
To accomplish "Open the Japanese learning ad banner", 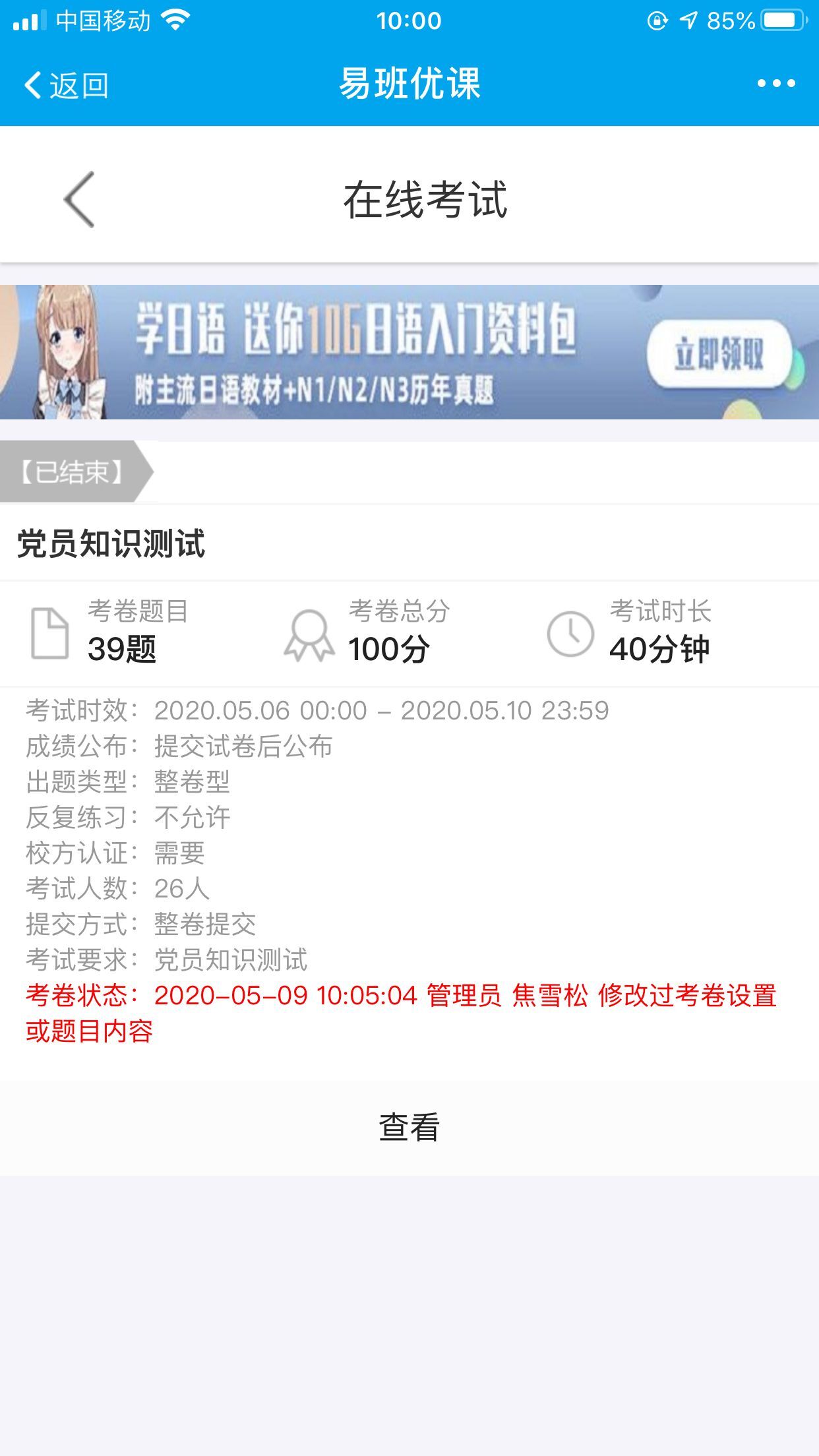I will click(356, 353).
